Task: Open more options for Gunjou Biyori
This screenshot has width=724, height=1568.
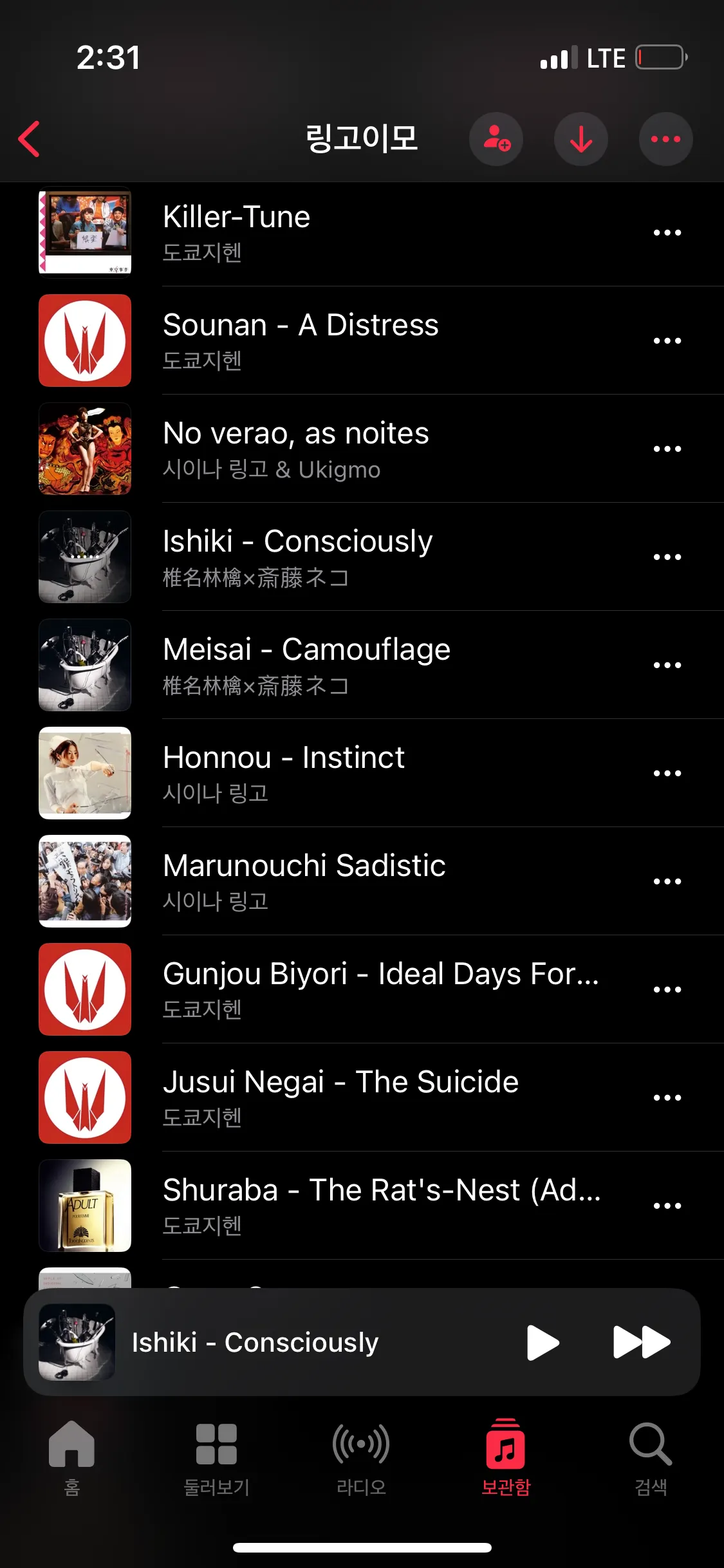Action: coord(667,989)
